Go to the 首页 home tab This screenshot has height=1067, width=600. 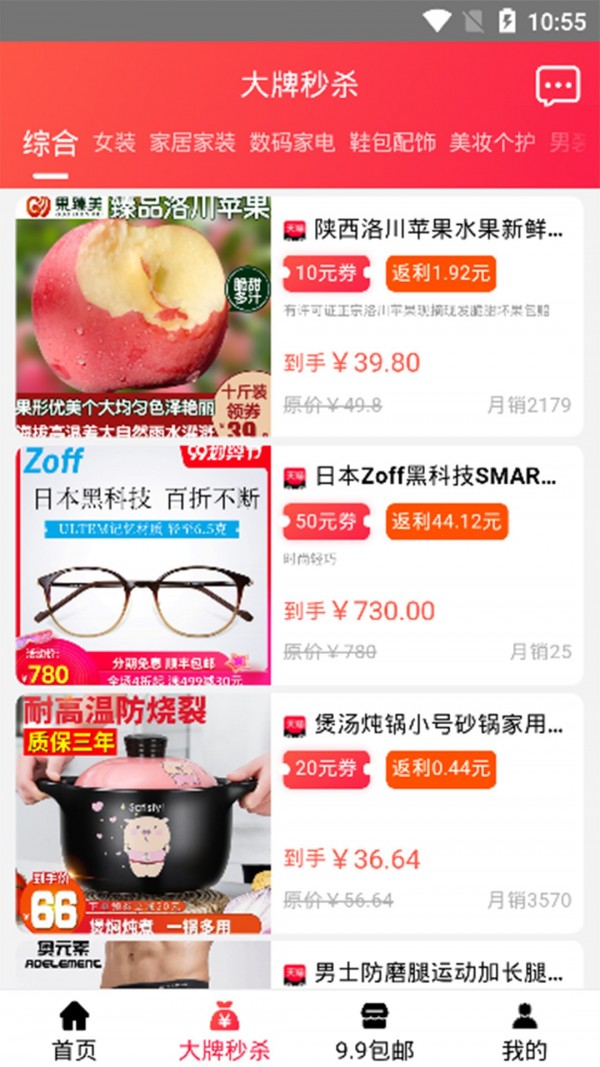74,1030
